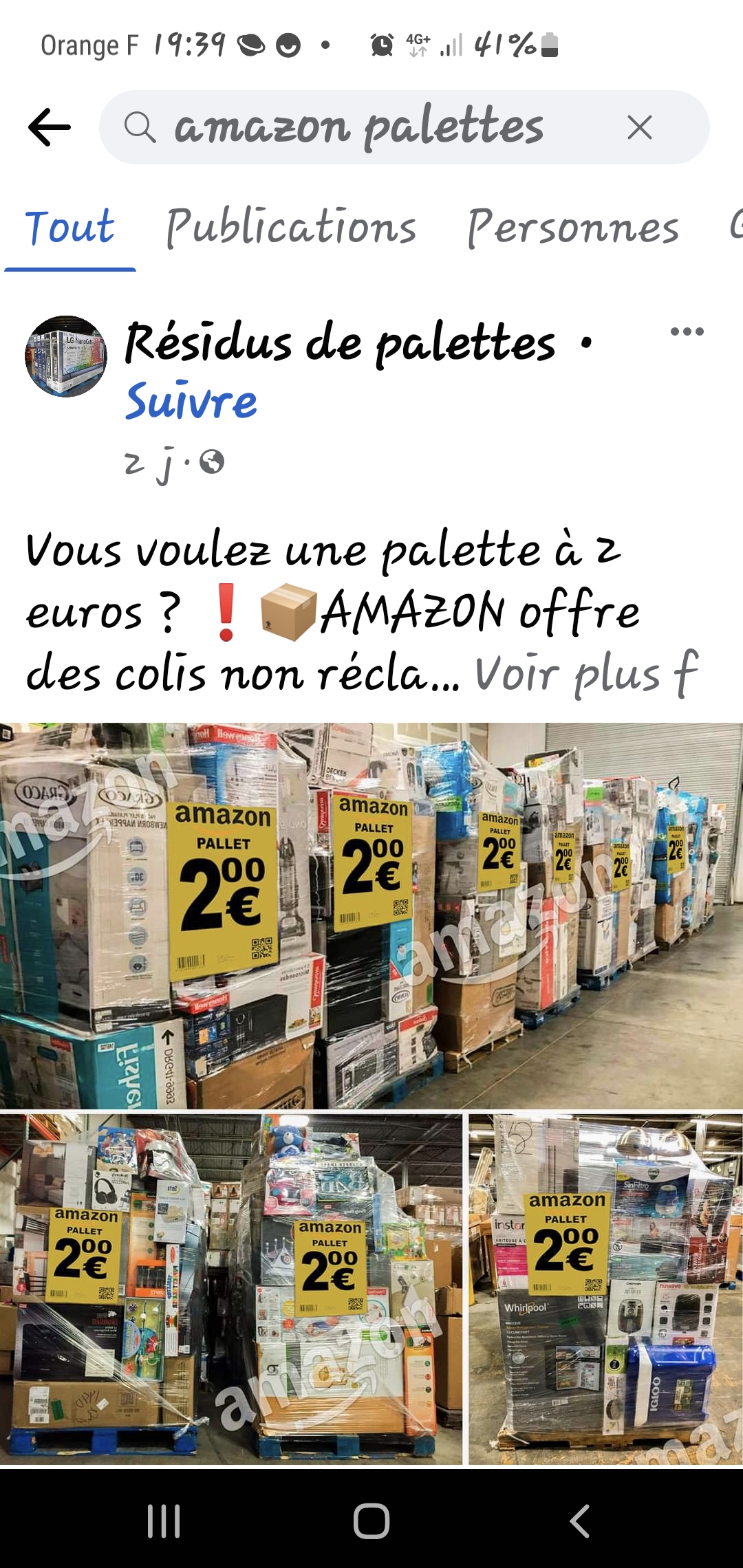743x1568 pixels.
Task: Expand the post text with Voir plus
Action: pos(568,674)
